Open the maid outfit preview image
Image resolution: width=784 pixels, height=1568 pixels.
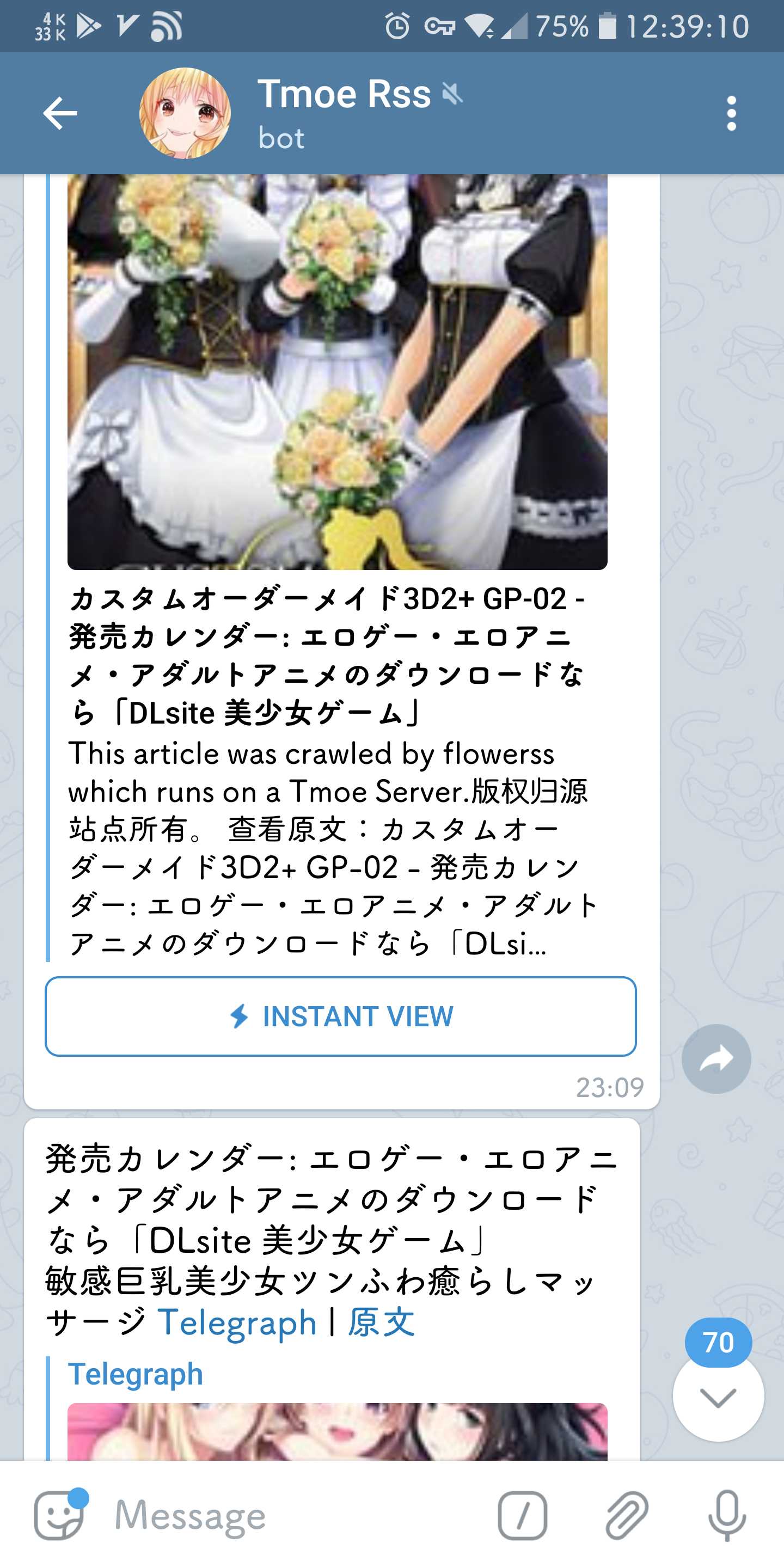pos(337,371)
